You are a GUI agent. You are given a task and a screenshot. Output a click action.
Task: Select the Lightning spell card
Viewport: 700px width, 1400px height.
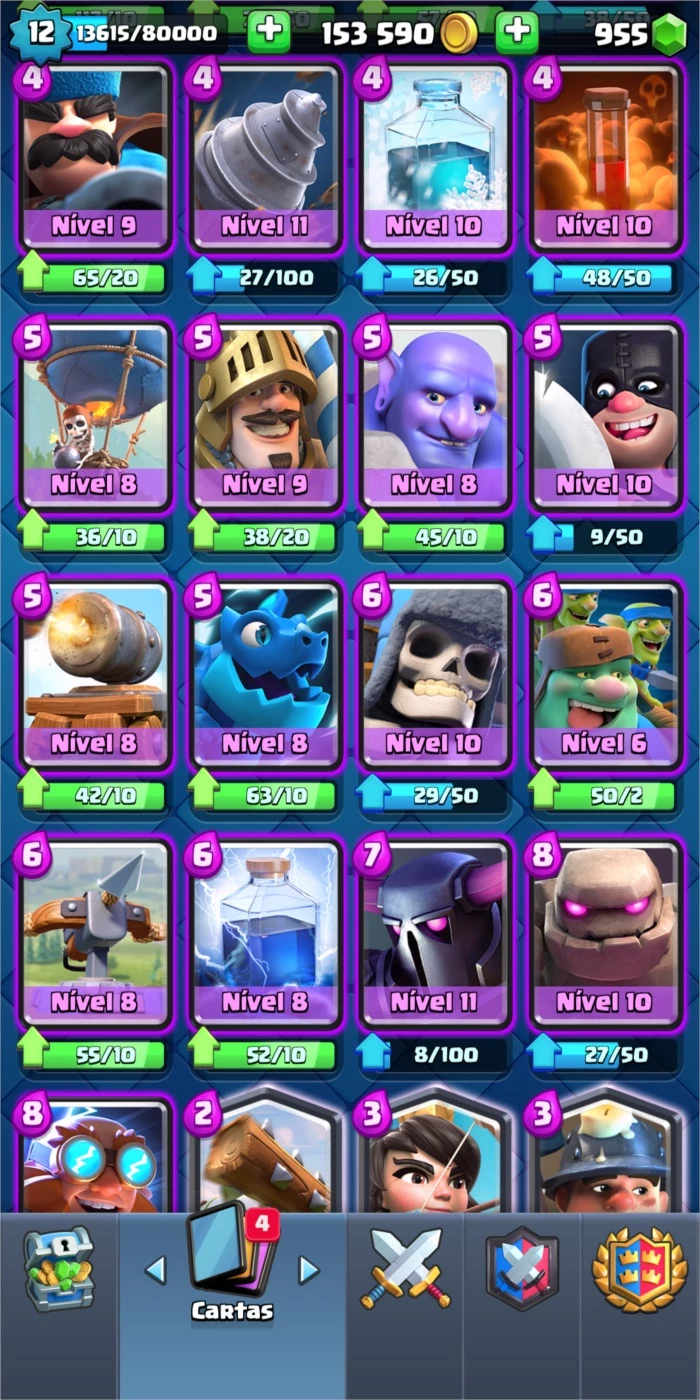[264, 934]
